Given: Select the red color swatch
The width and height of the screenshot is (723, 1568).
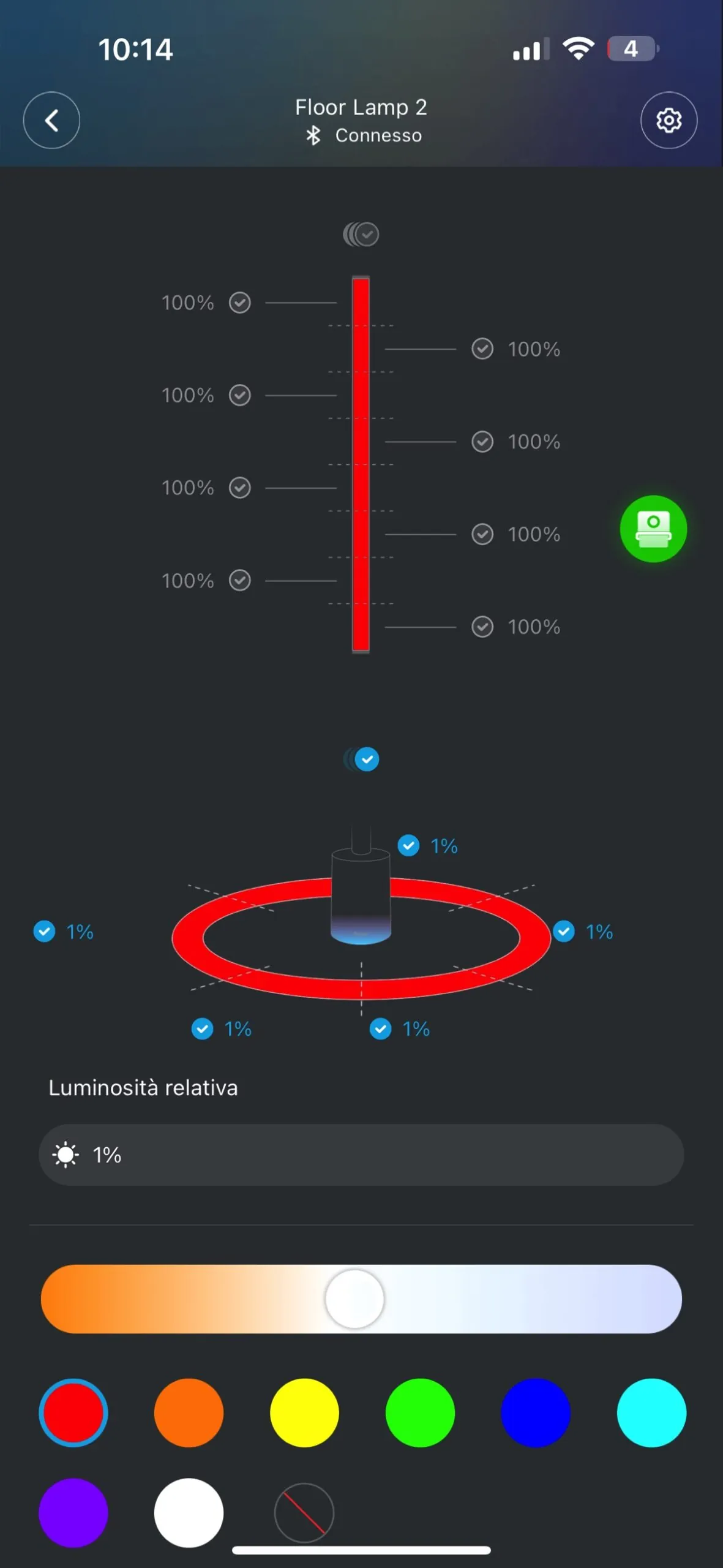Looking at the screenshot, I should pyautogui.click(x=73, y=1412).
